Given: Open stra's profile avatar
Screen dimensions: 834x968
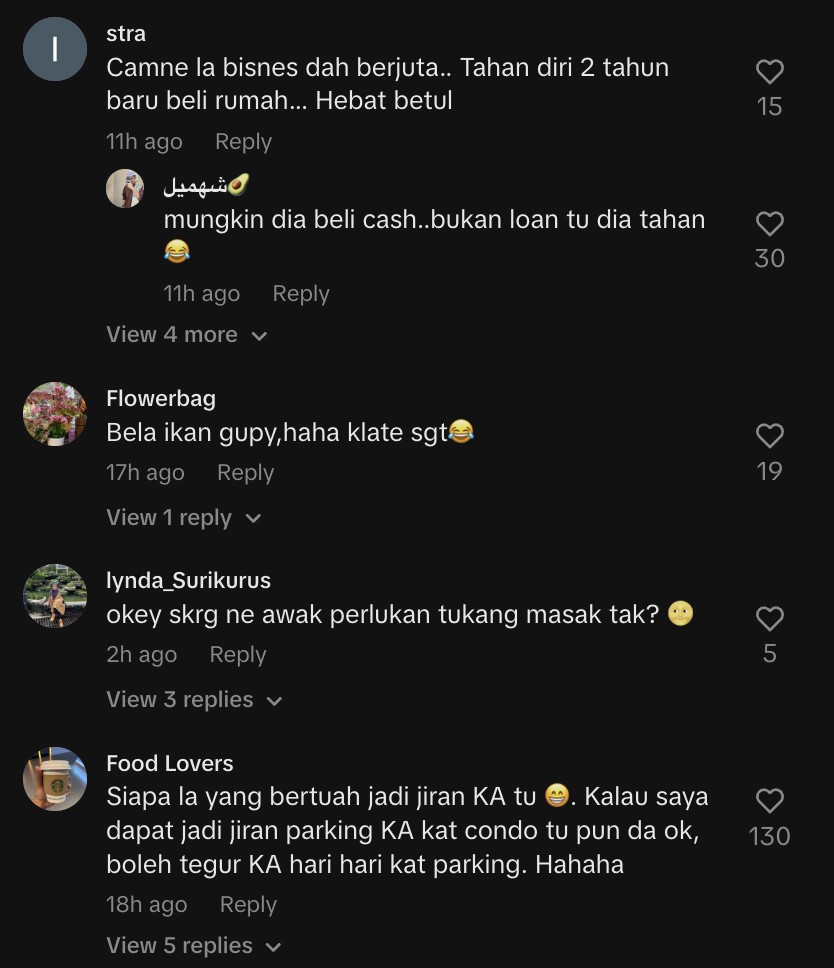Looking at the screenshot, I should click(55, 50).
